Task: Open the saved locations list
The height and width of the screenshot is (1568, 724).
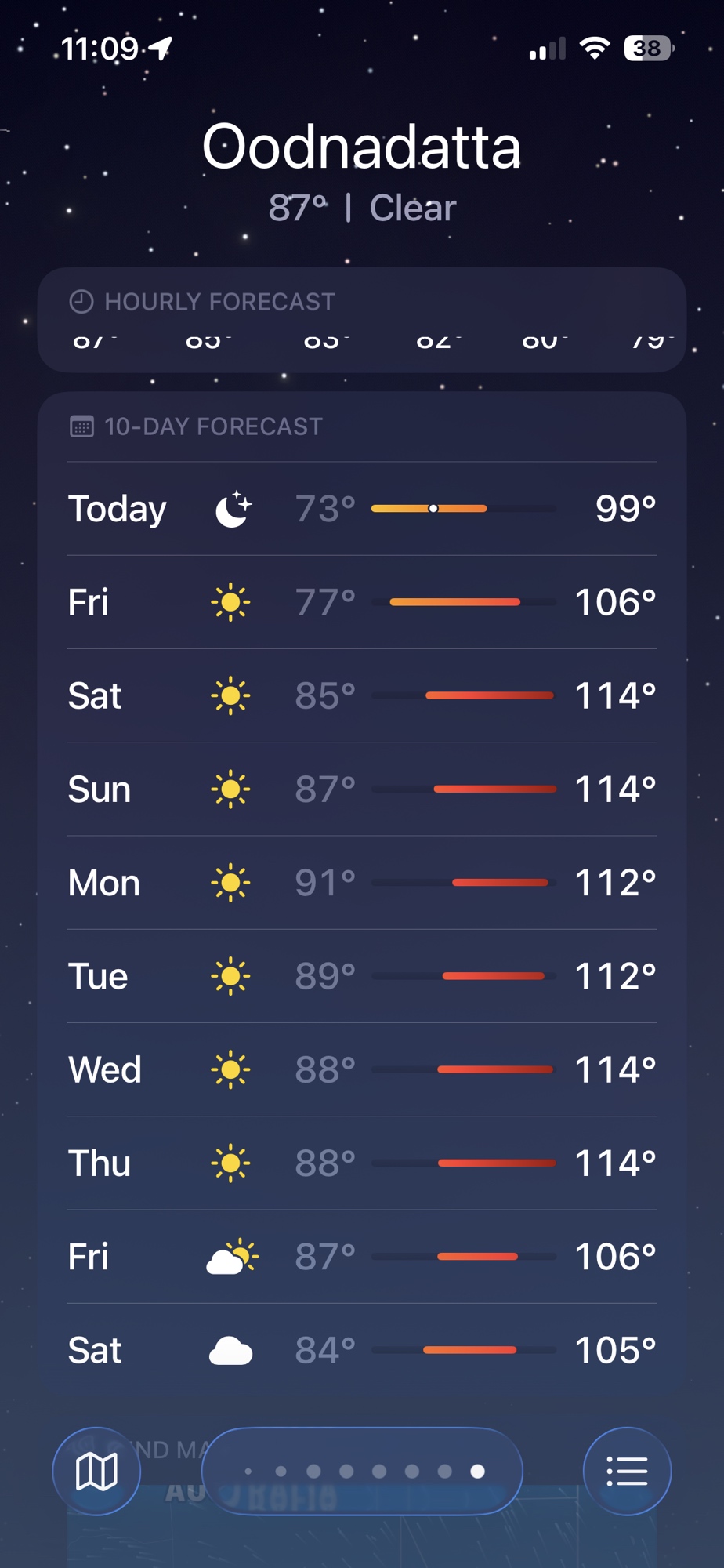Action: click(627, 1471)
